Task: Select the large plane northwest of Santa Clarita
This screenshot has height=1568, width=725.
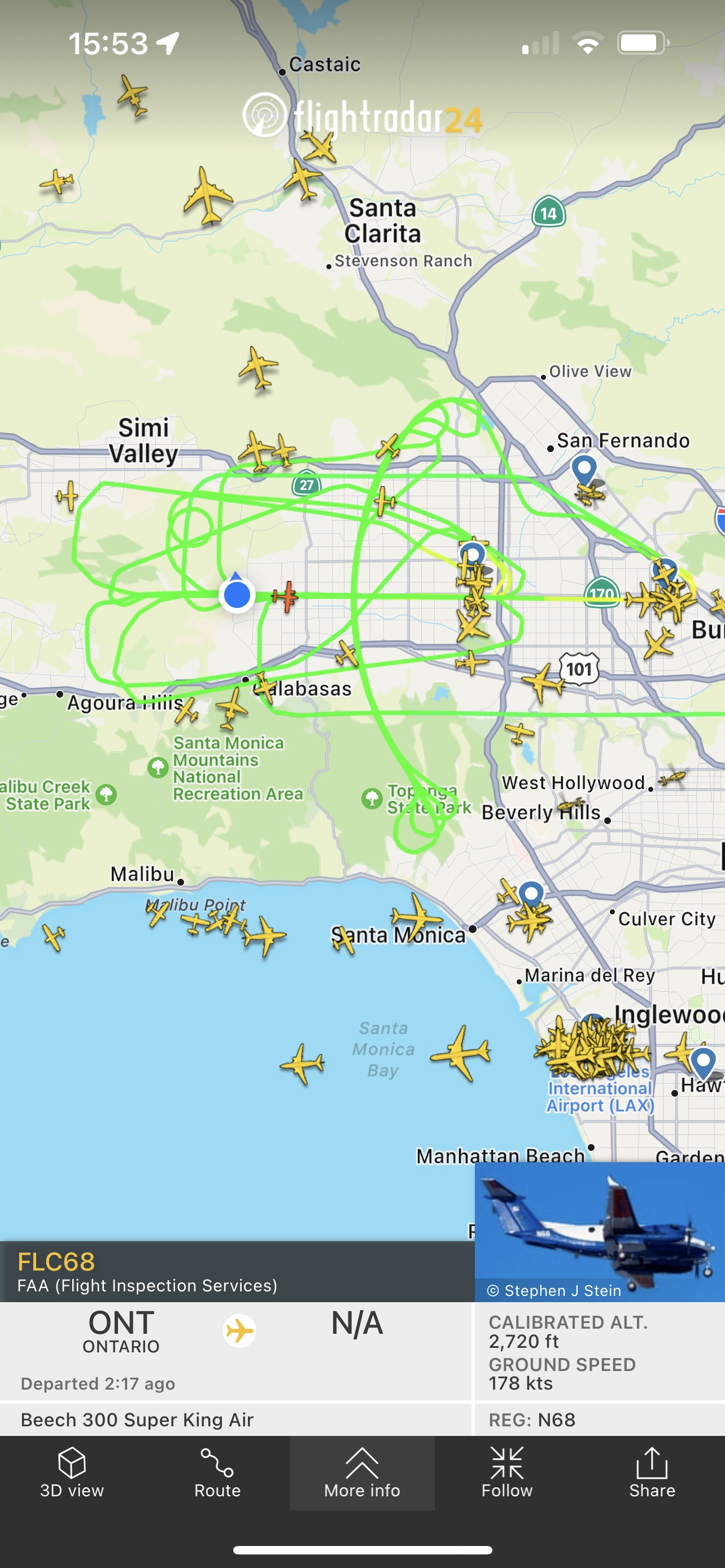Action: pyautogui.click(x=208, y=196)
